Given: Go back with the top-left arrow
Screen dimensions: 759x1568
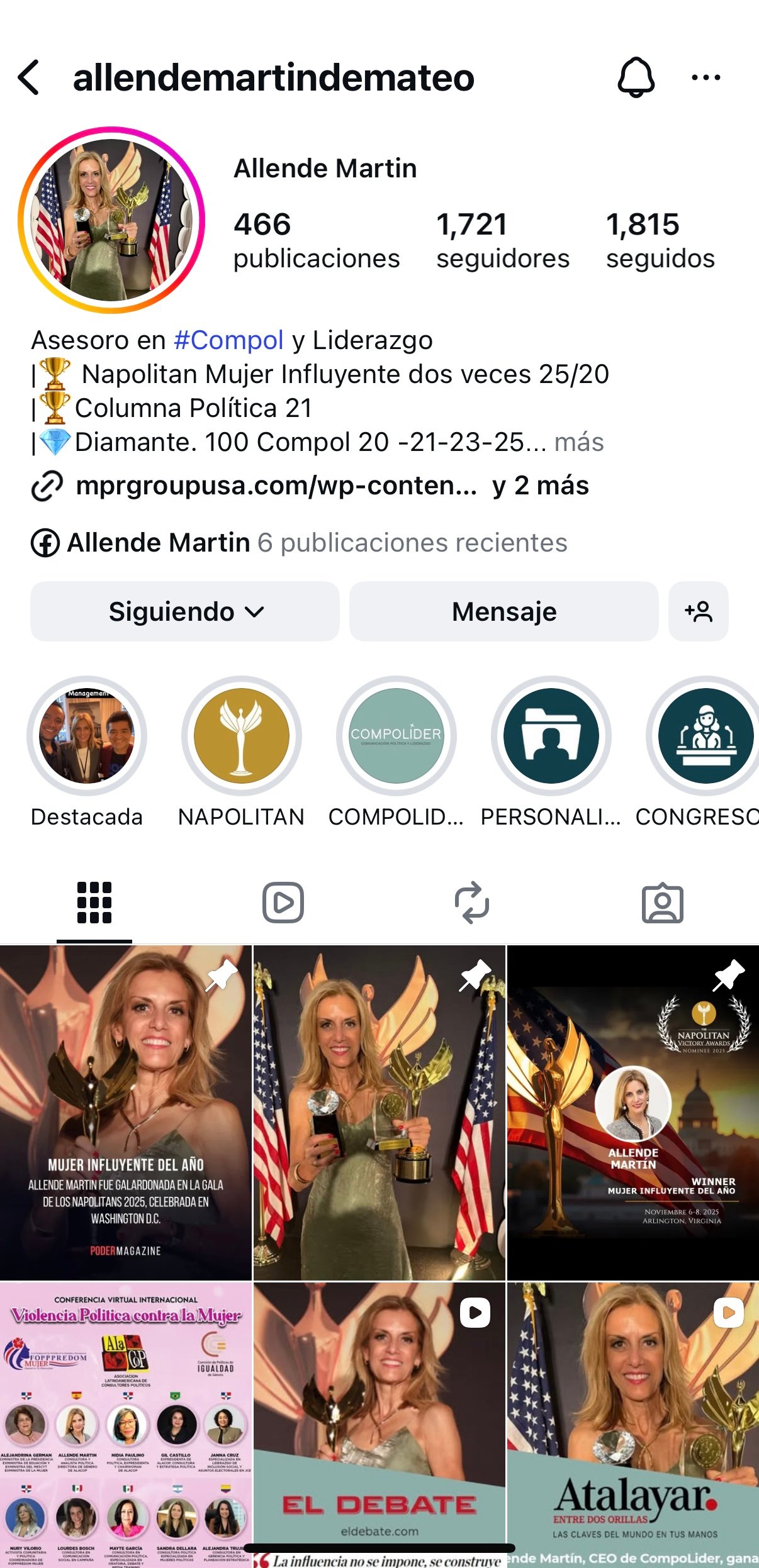Looking at the screenshot, I should tap(30, 77).
